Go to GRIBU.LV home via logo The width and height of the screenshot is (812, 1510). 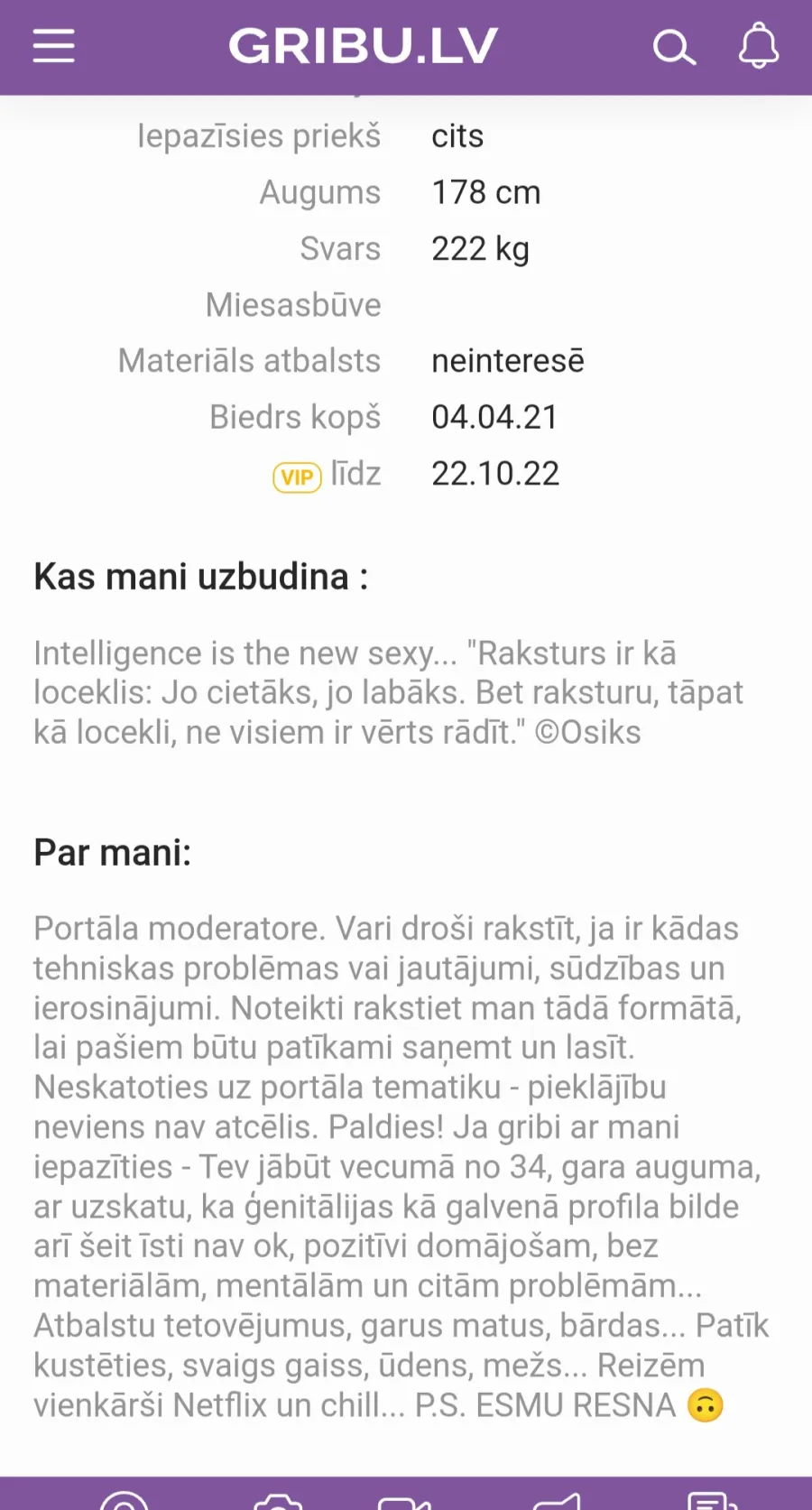[363, 46]
